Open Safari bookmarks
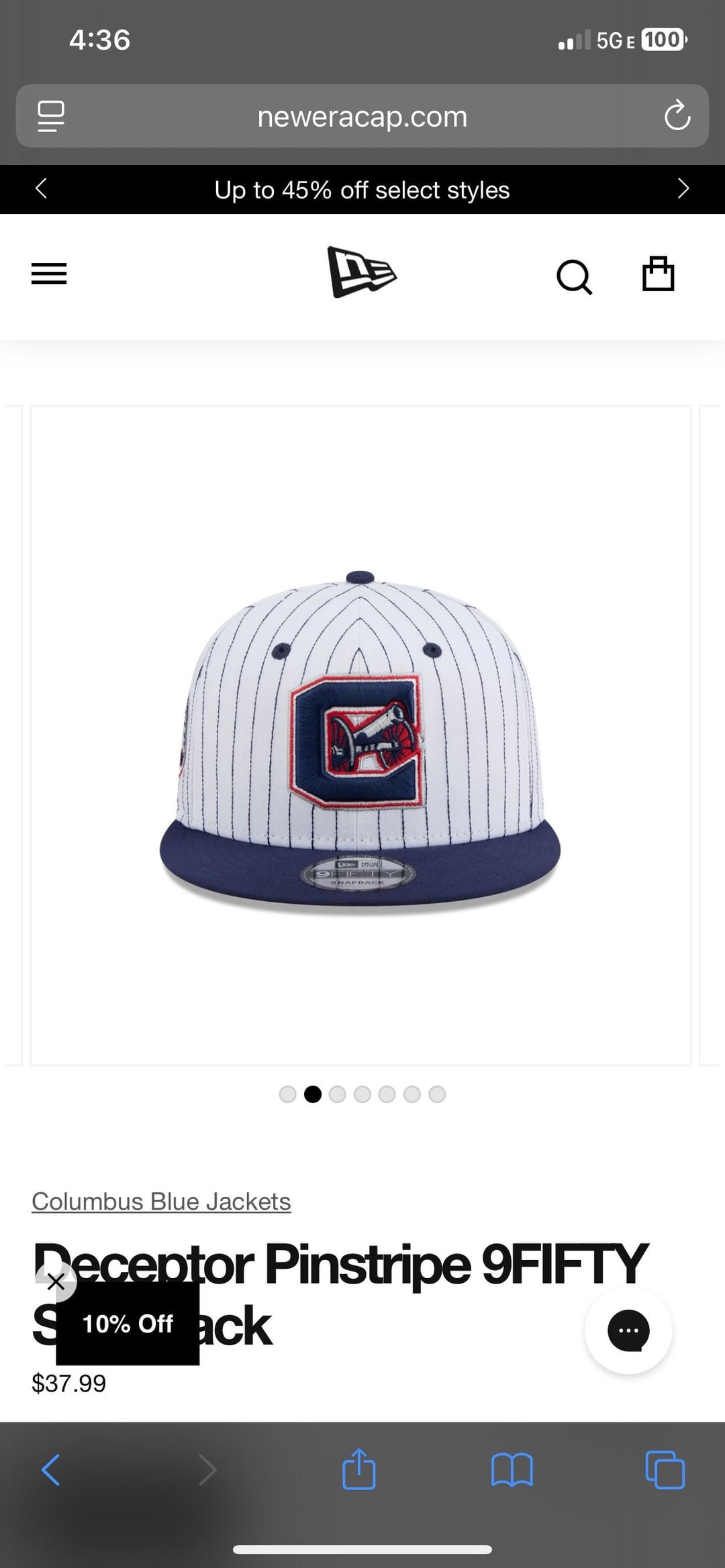The image size is (725, 1568). (x=512, y=1470)
